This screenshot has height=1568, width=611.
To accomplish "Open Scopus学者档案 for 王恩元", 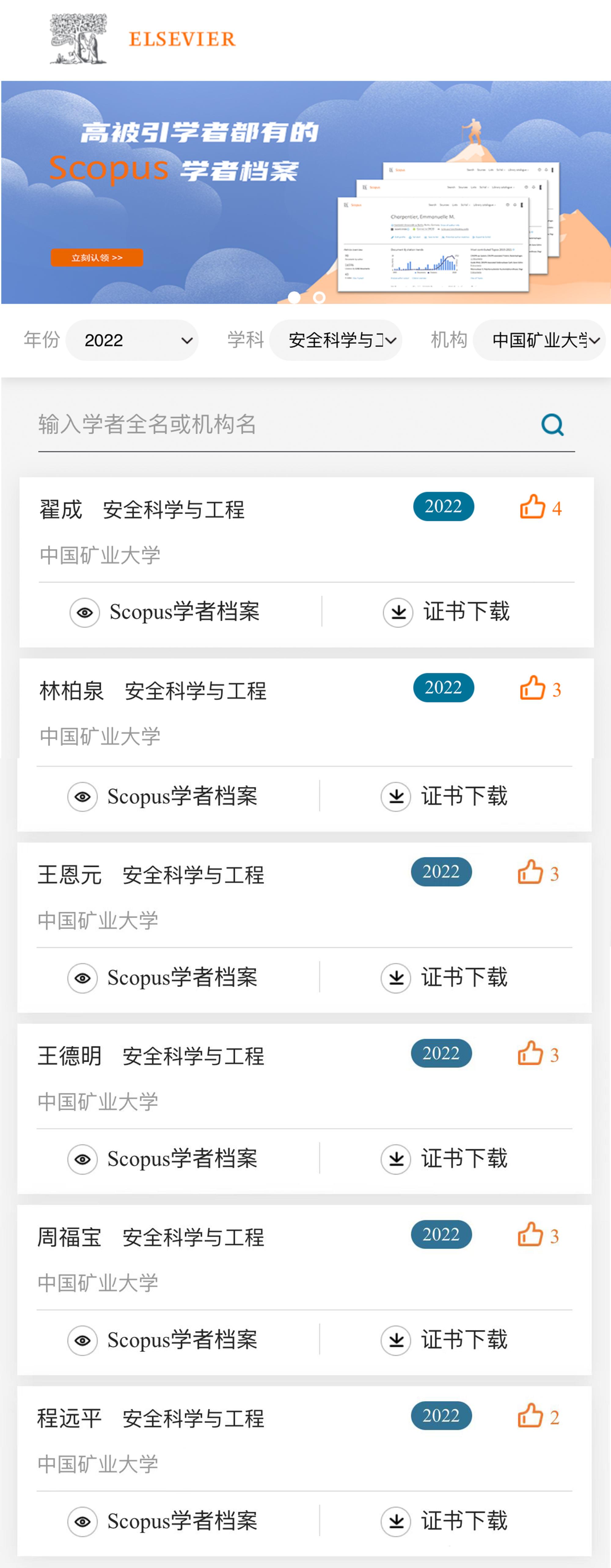I will pyautogui.click(x=163, y=978).
